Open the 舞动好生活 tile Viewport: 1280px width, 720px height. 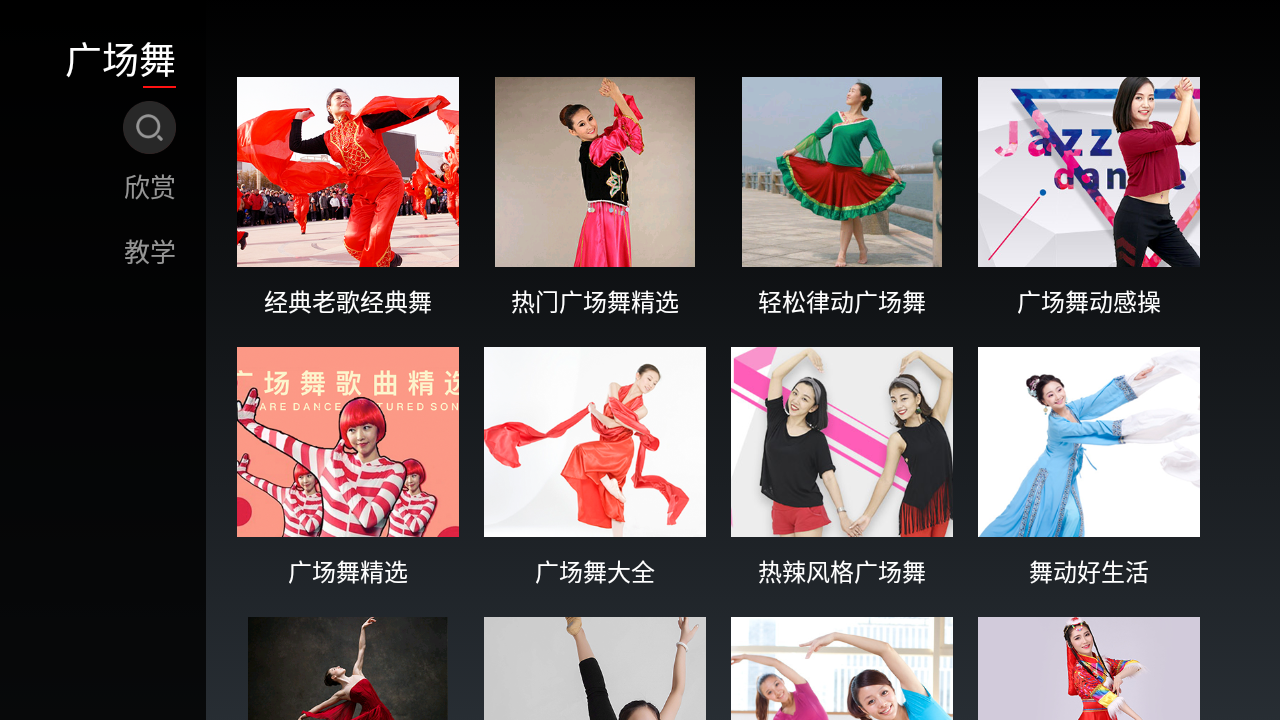pos(1089,443)
